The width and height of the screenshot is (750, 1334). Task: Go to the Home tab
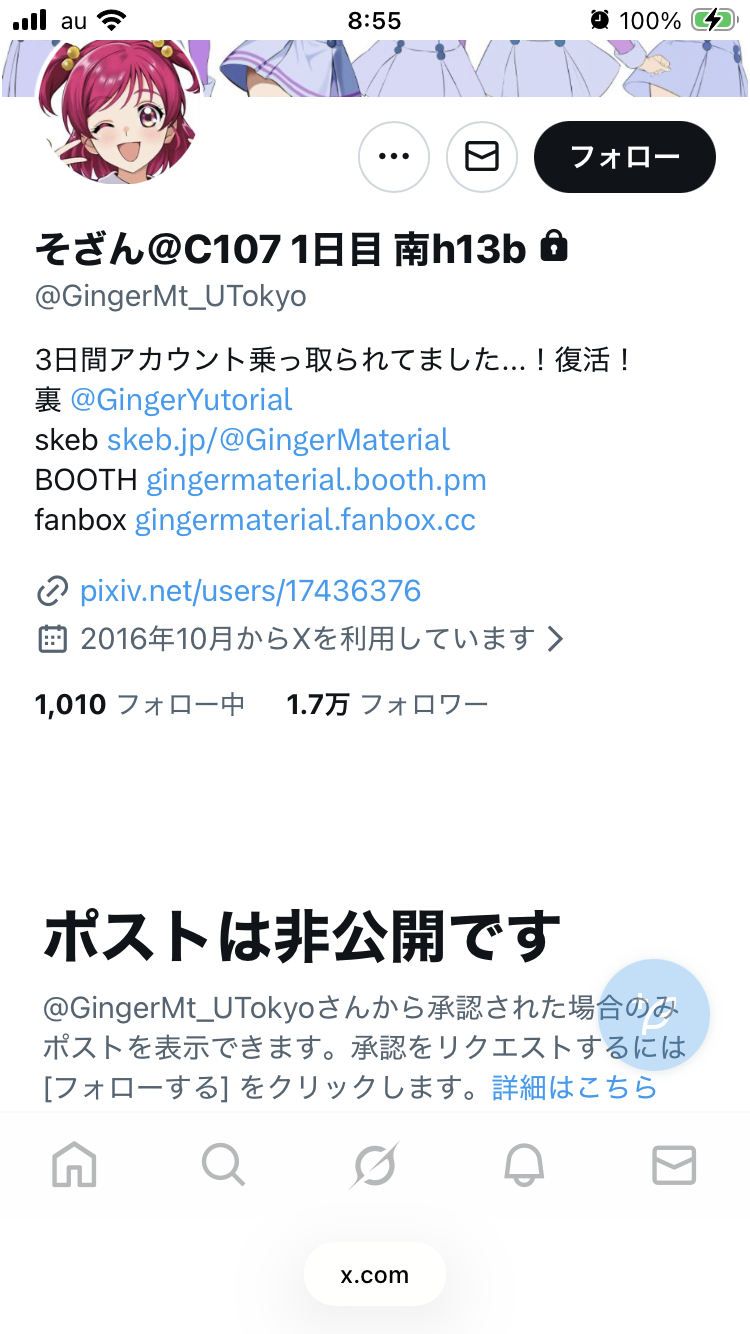[75, 1165]
